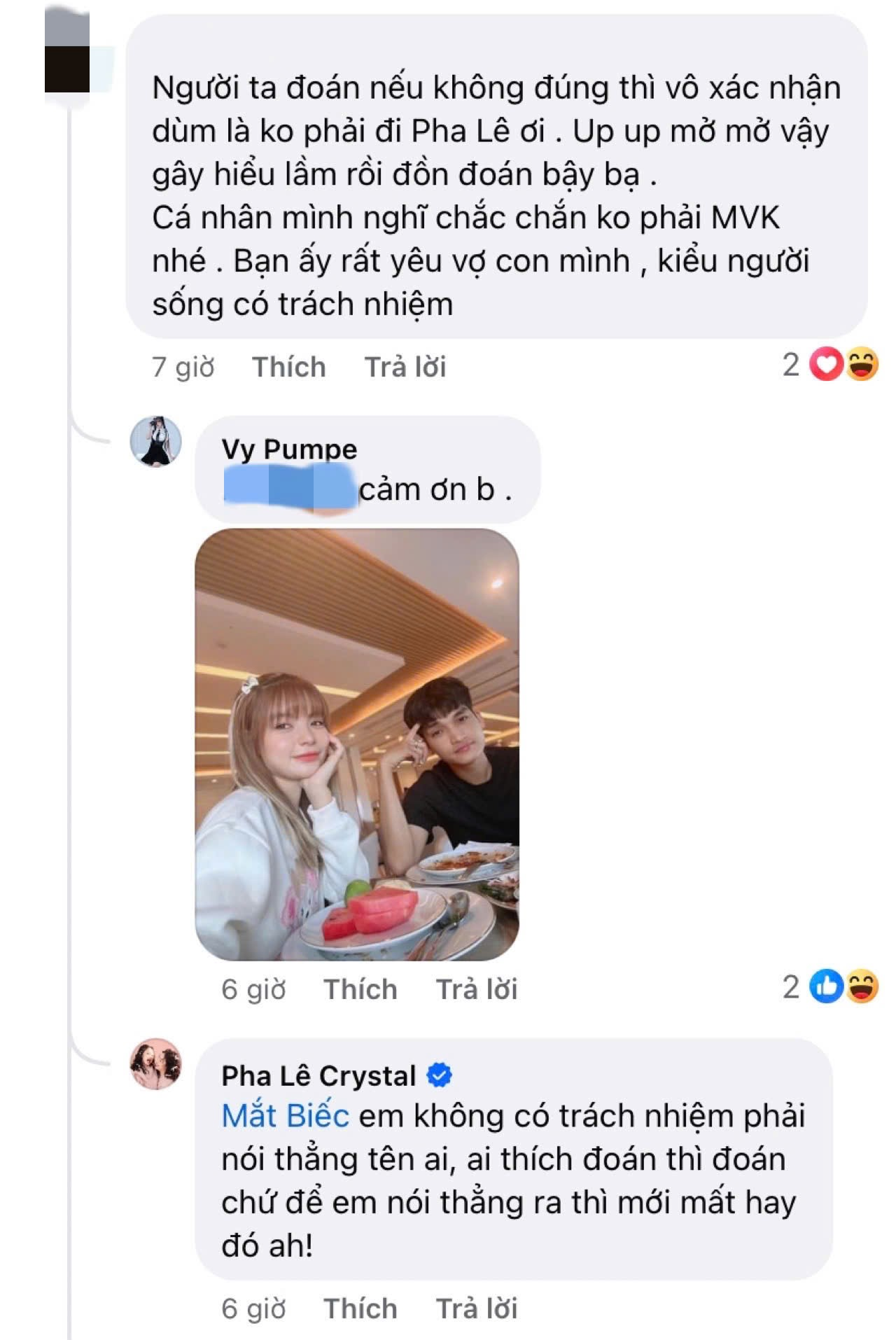Open Pha Lê Crystal's avatar

click(155, 1063)
